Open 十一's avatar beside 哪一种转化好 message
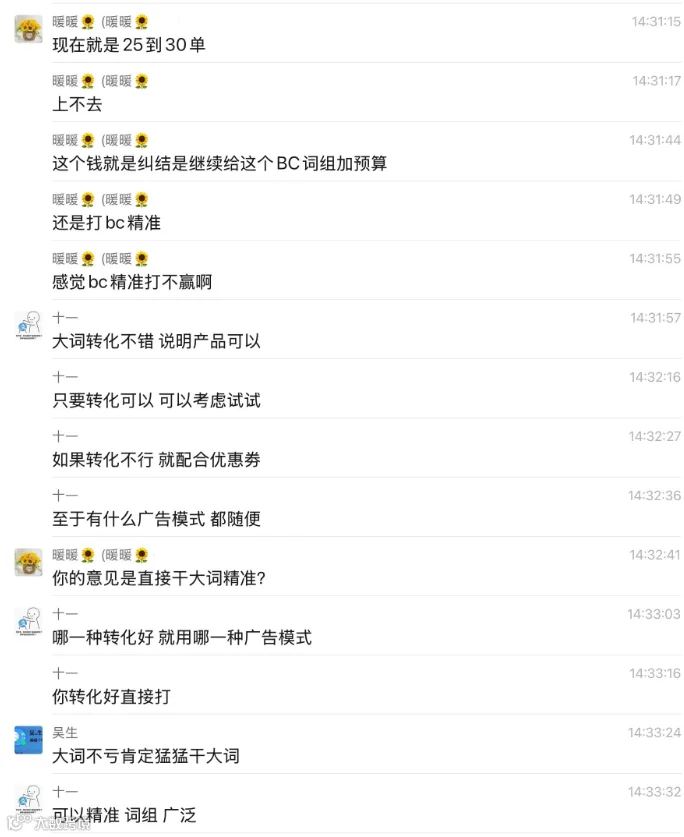The height and width of the screenshot is (837, 684). point(28,621)
